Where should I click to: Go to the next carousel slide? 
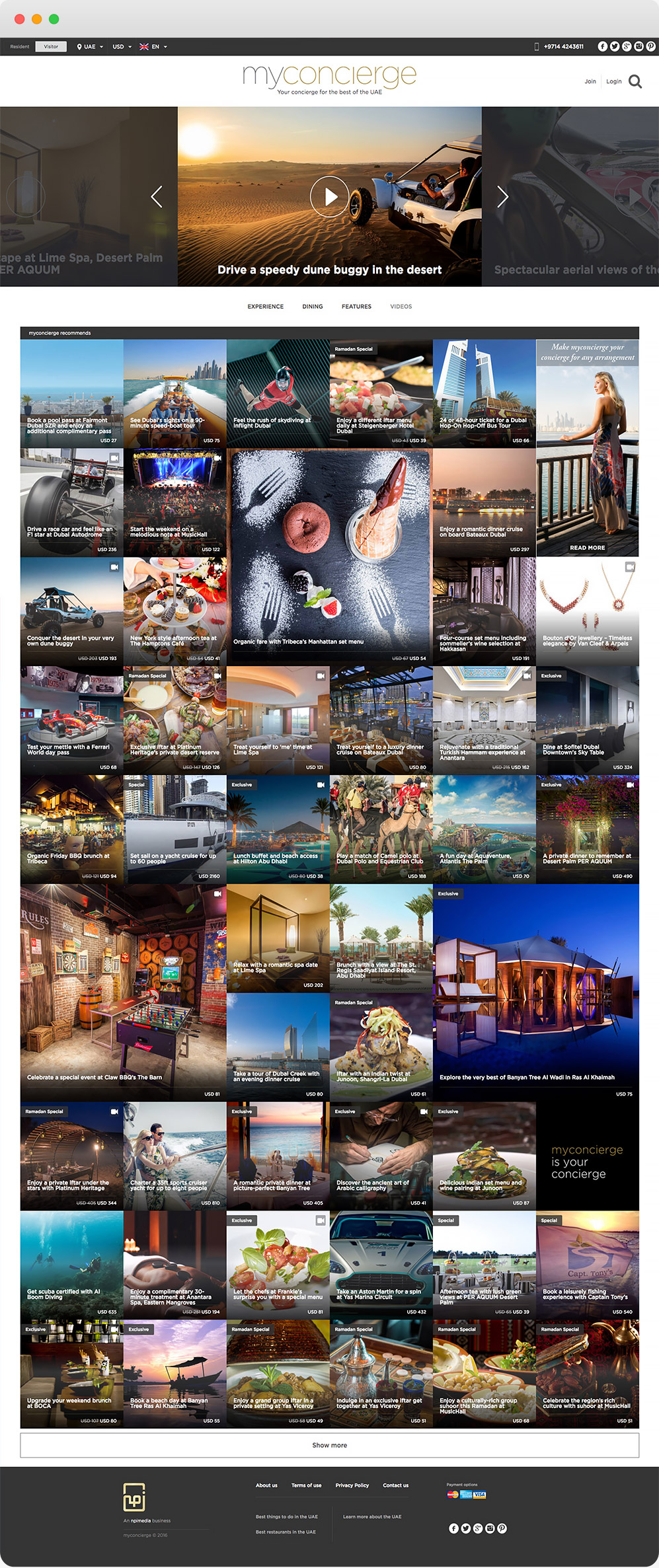coord(502,196)
